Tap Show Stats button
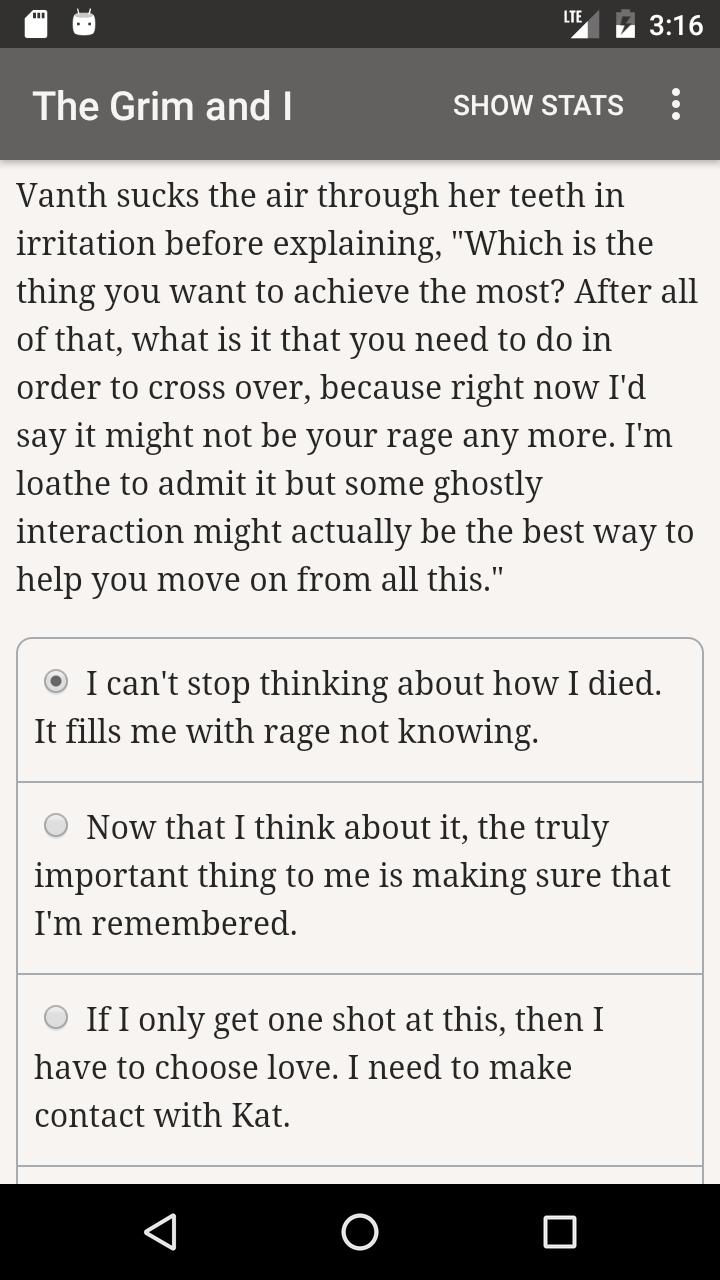 click(538, 105)
